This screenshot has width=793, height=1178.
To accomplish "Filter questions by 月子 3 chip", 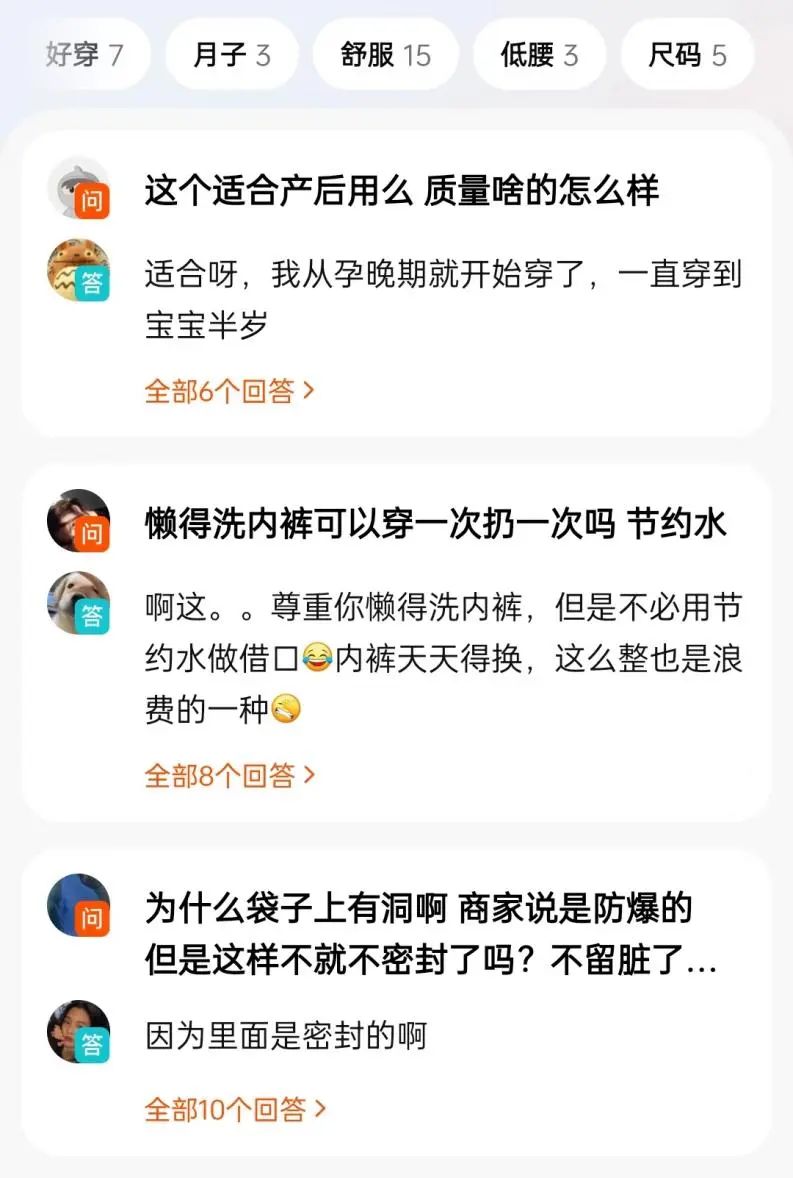I will click(x=232, y=54).
